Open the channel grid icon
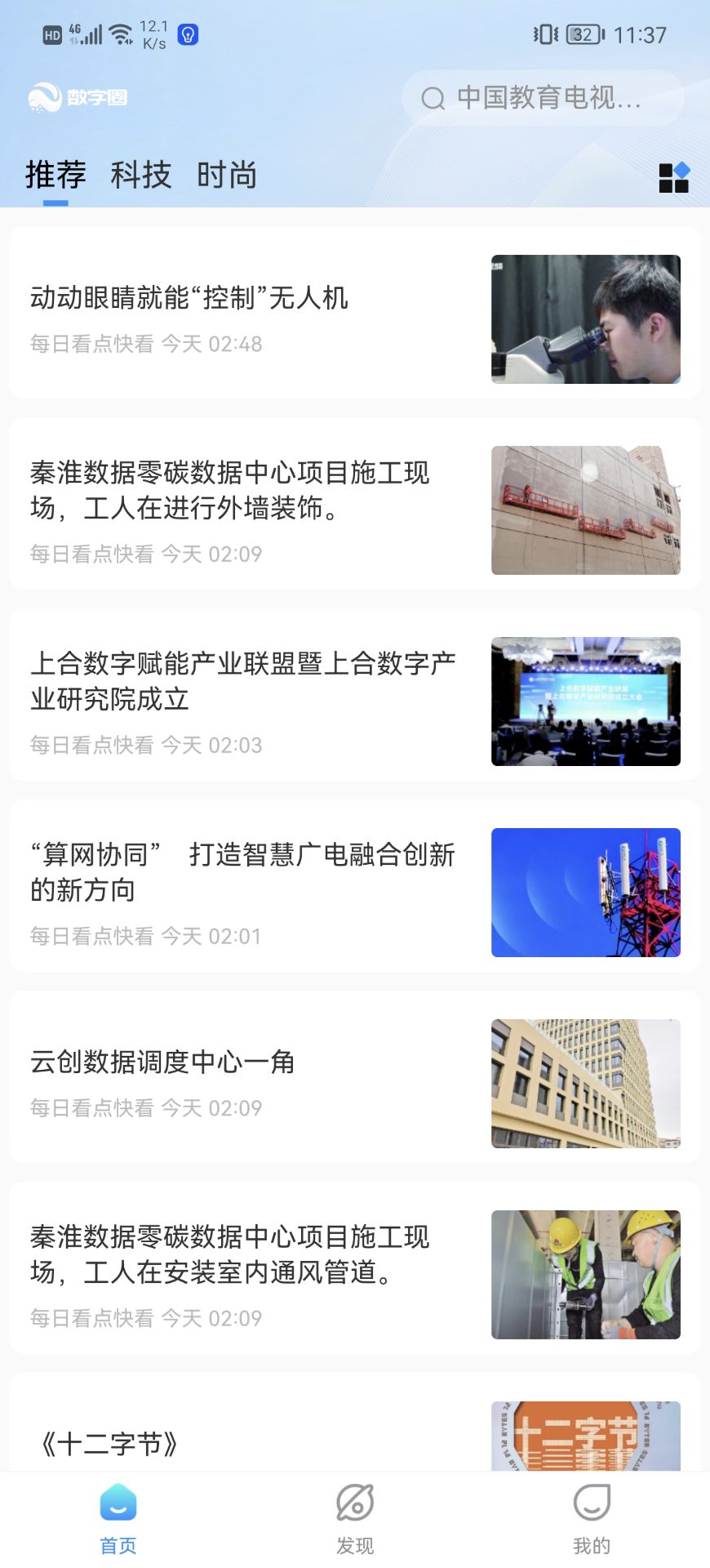Image resolution: width=710 pixels, height=1568 pixels. [673, 177]
